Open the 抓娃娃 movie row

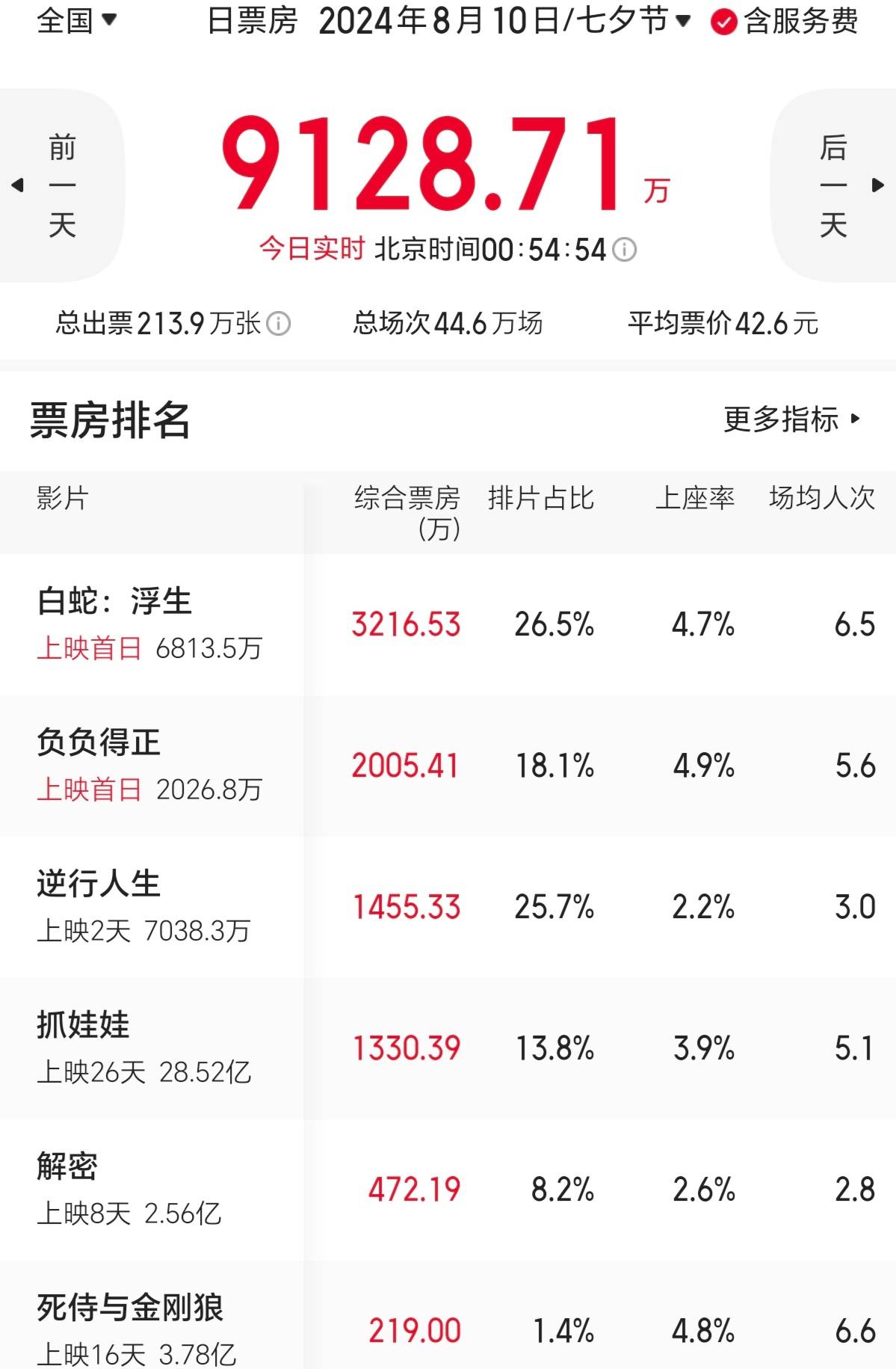pos(83,1025)
